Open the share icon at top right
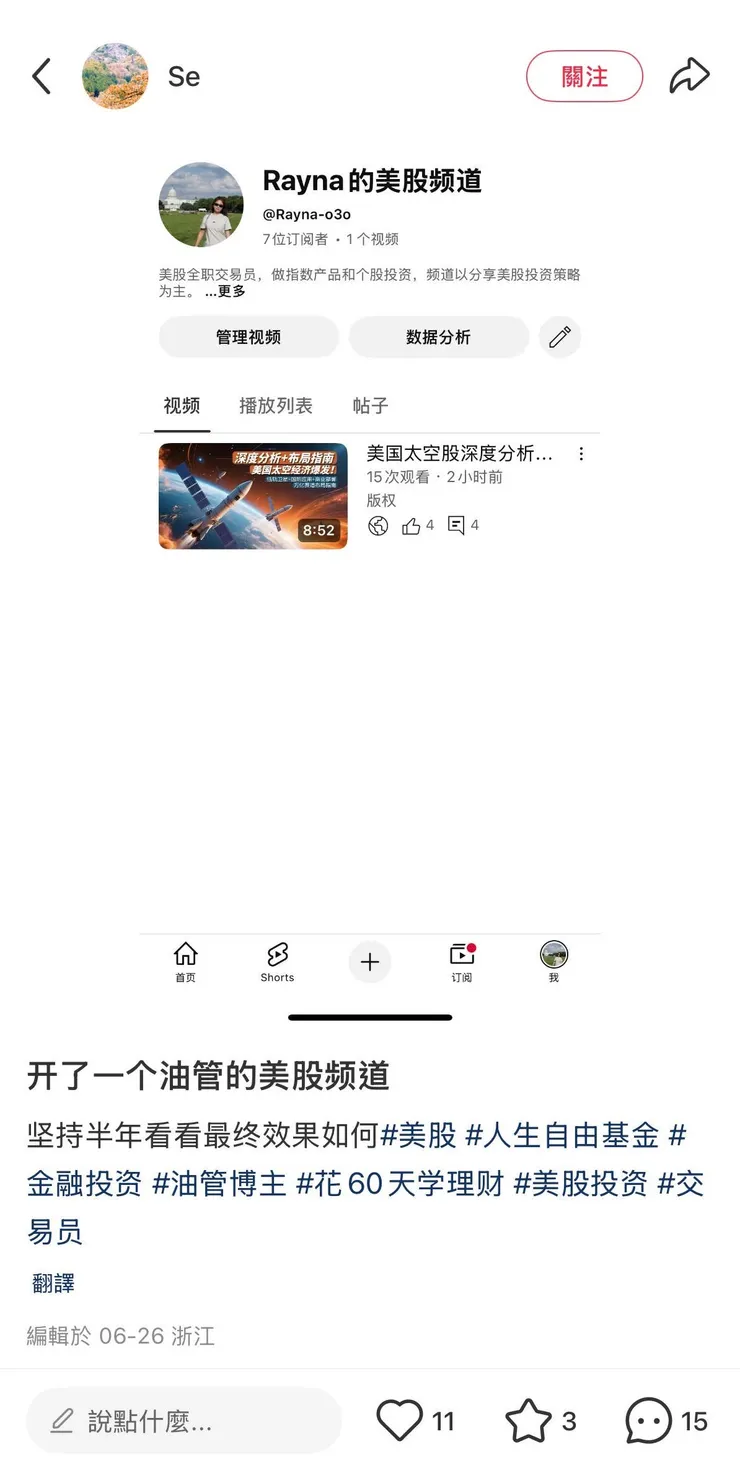Viewport: 740px width, 1460px height. click(689, 75)
